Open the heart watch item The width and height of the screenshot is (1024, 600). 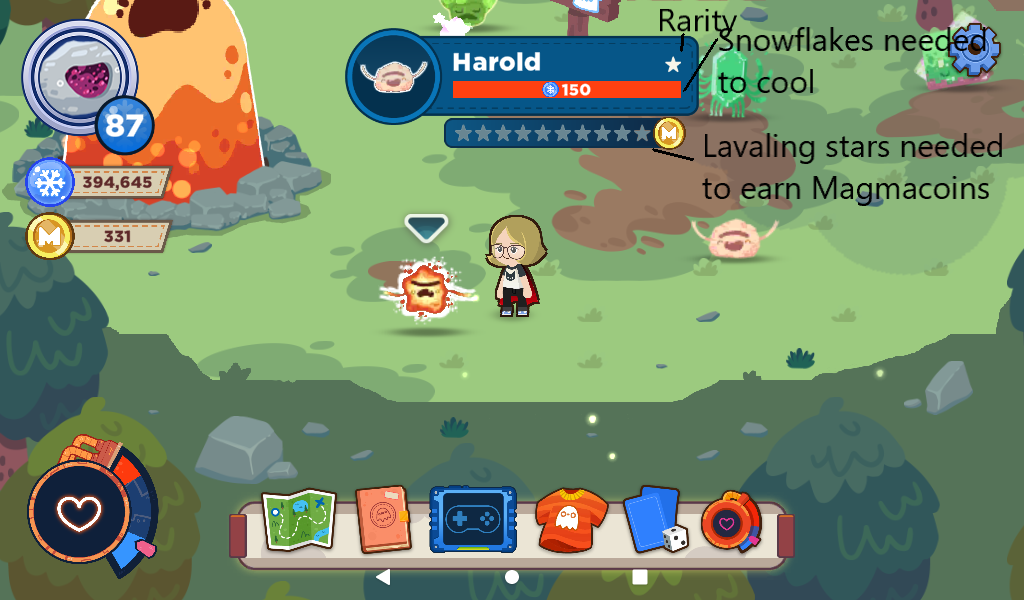(732, 521)
